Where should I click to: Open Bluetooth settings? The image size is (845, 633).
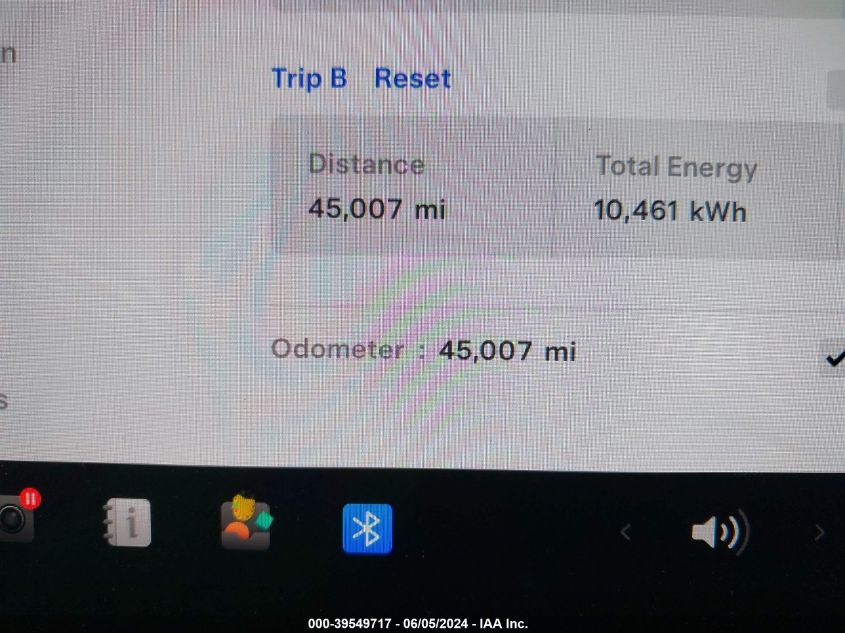[x=367, y=528]
